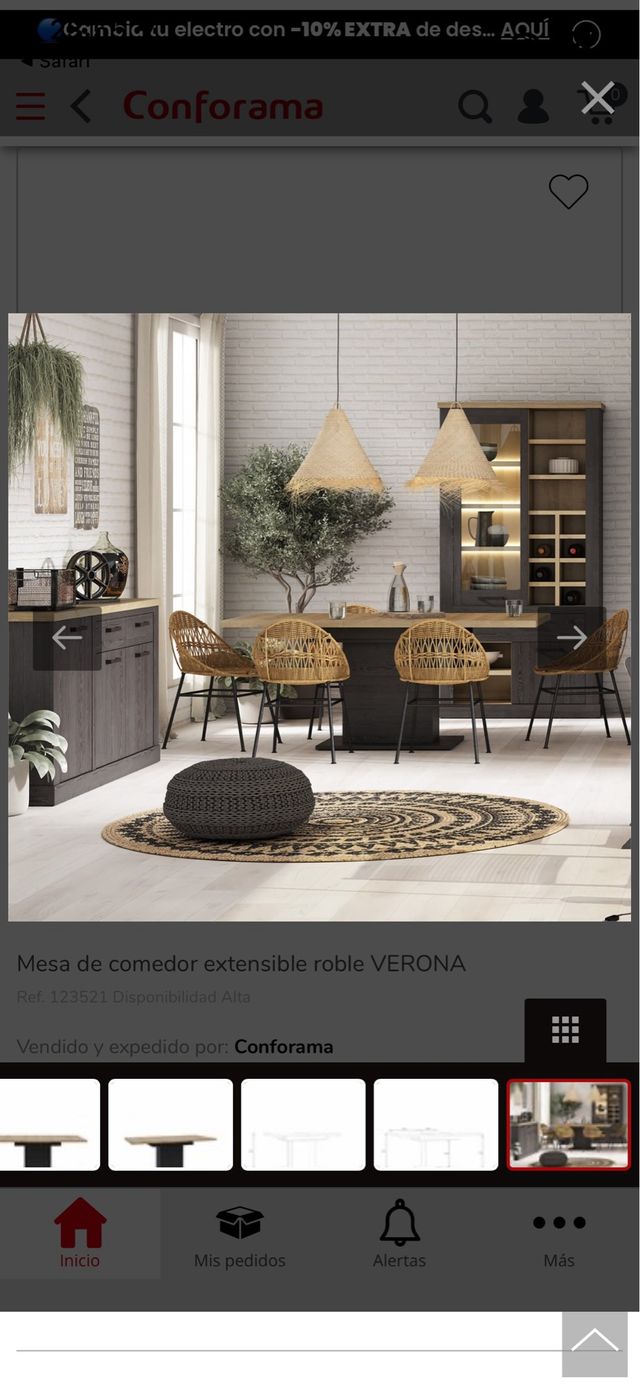
Task: Show the next product image
Action: [571, 637]
